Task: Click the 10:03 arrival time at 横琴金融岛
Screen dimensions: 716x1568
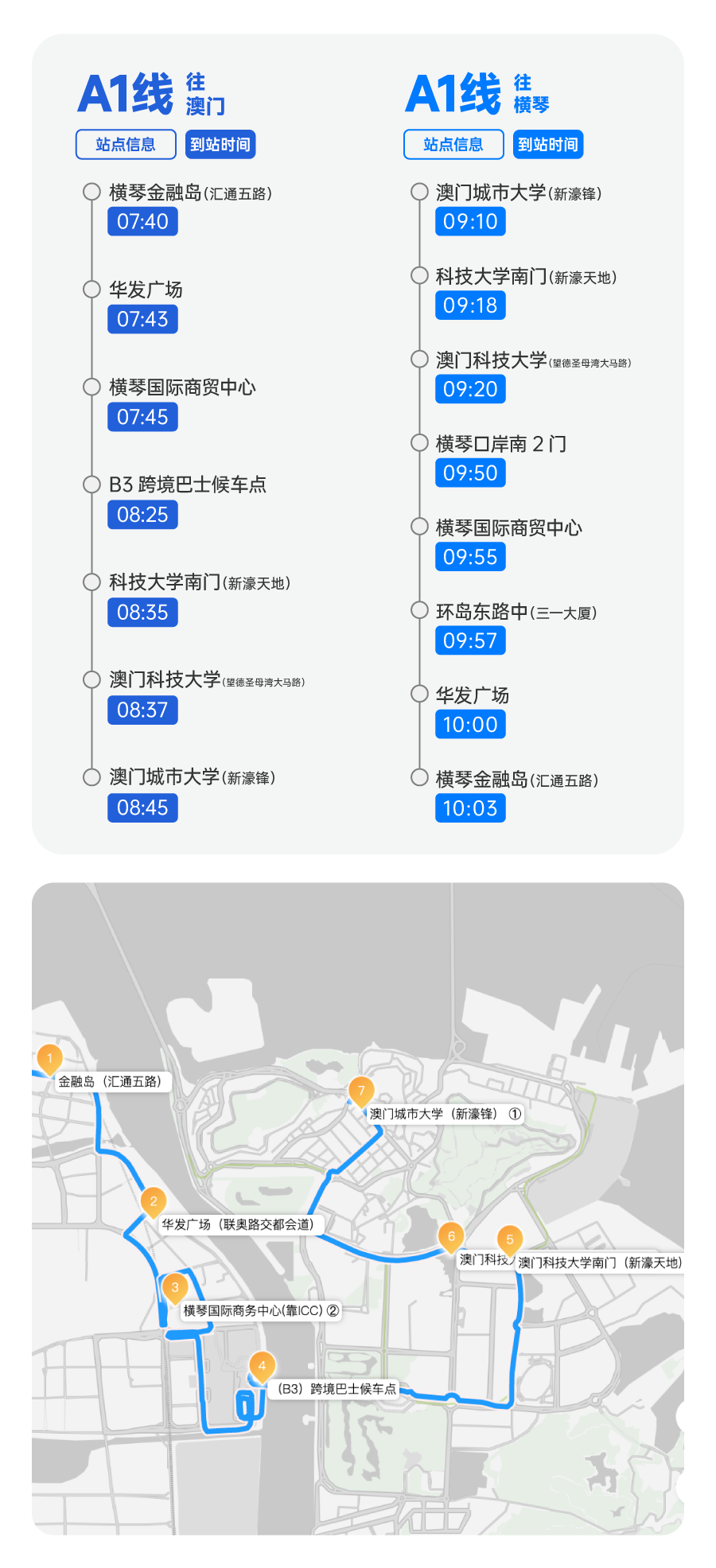Action: 471,808
